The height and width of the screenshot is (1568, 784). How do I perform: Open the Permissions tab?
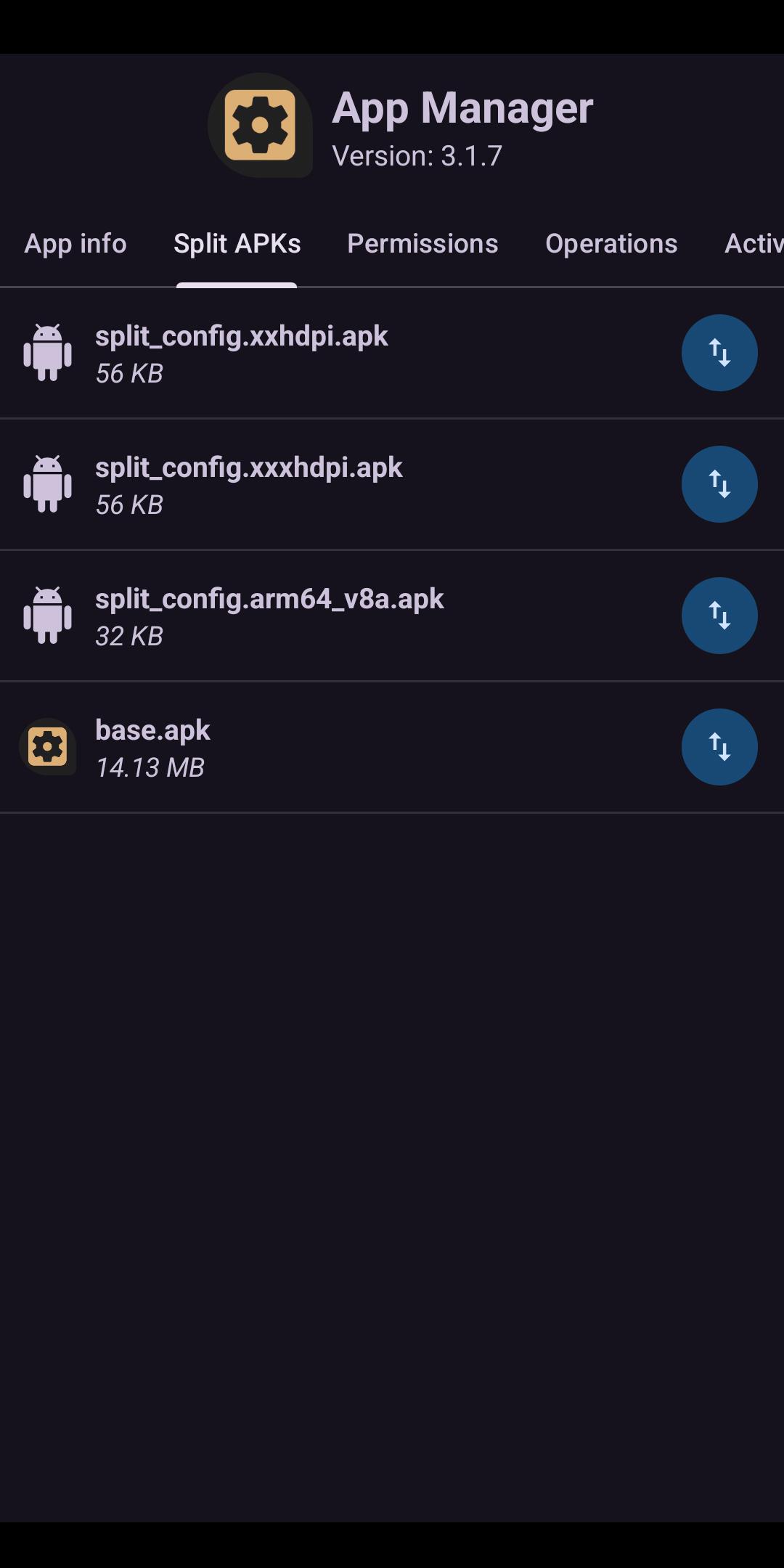(x=422, y=244)
